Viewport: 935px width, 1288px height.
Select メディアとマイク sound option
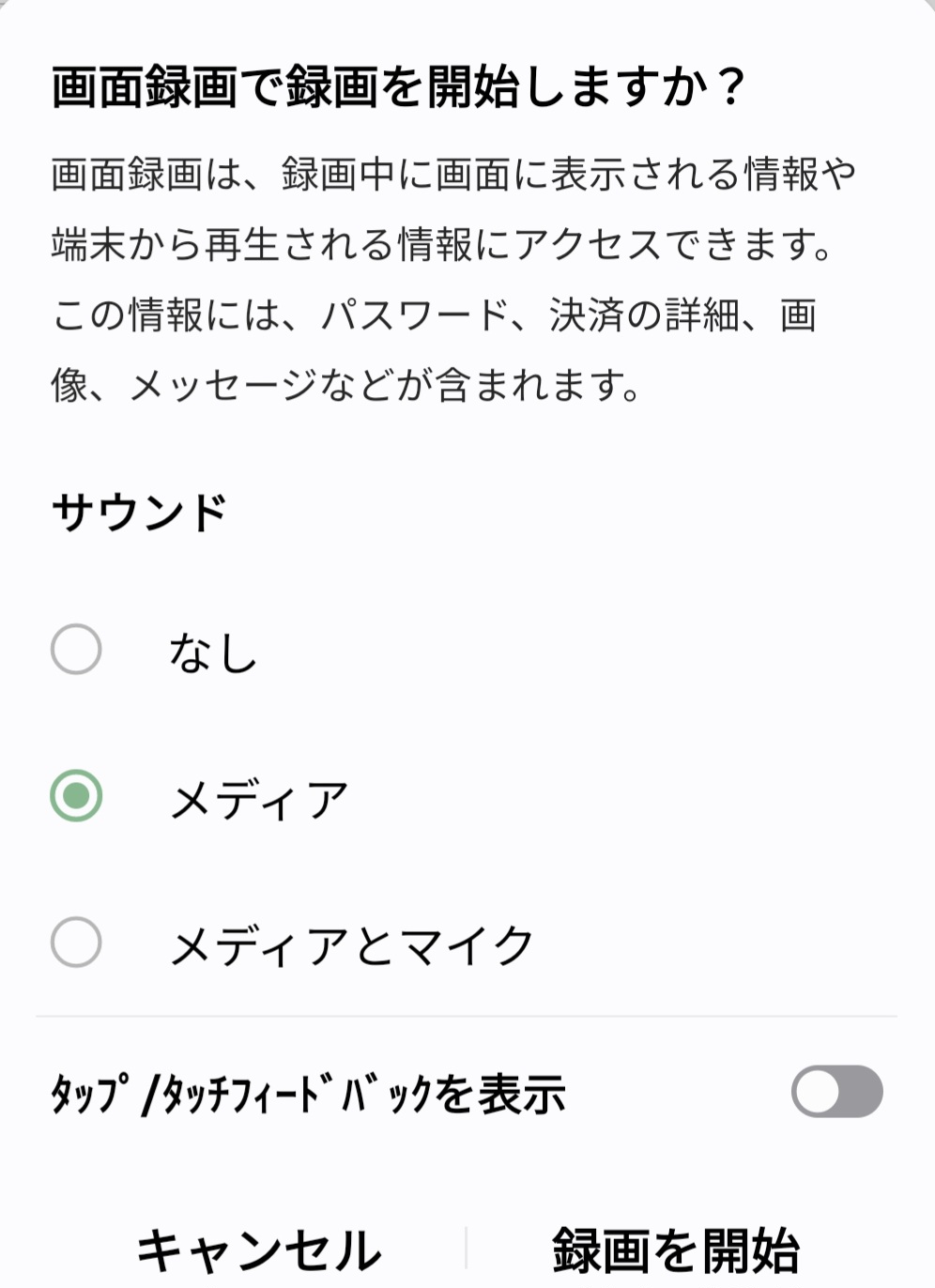(77, 943)
